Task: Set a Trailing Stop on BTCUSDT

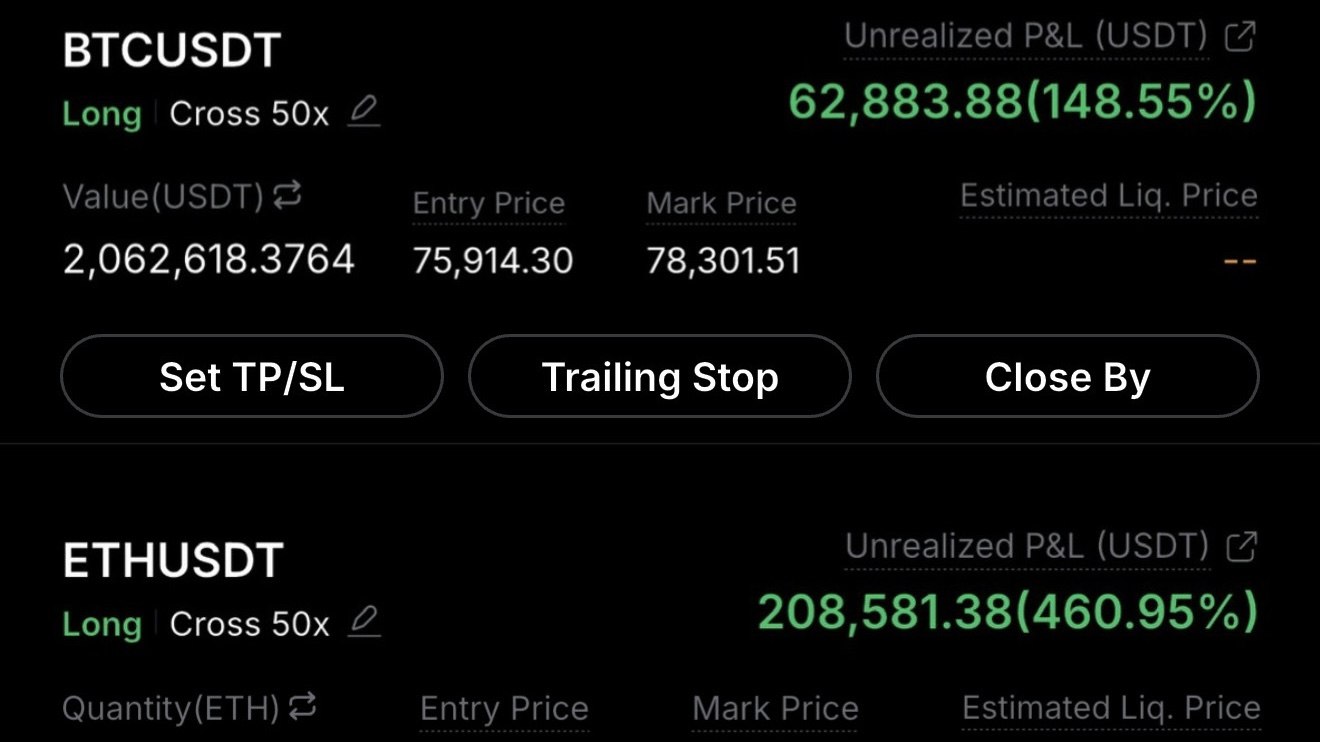Action: click(660, 377)
